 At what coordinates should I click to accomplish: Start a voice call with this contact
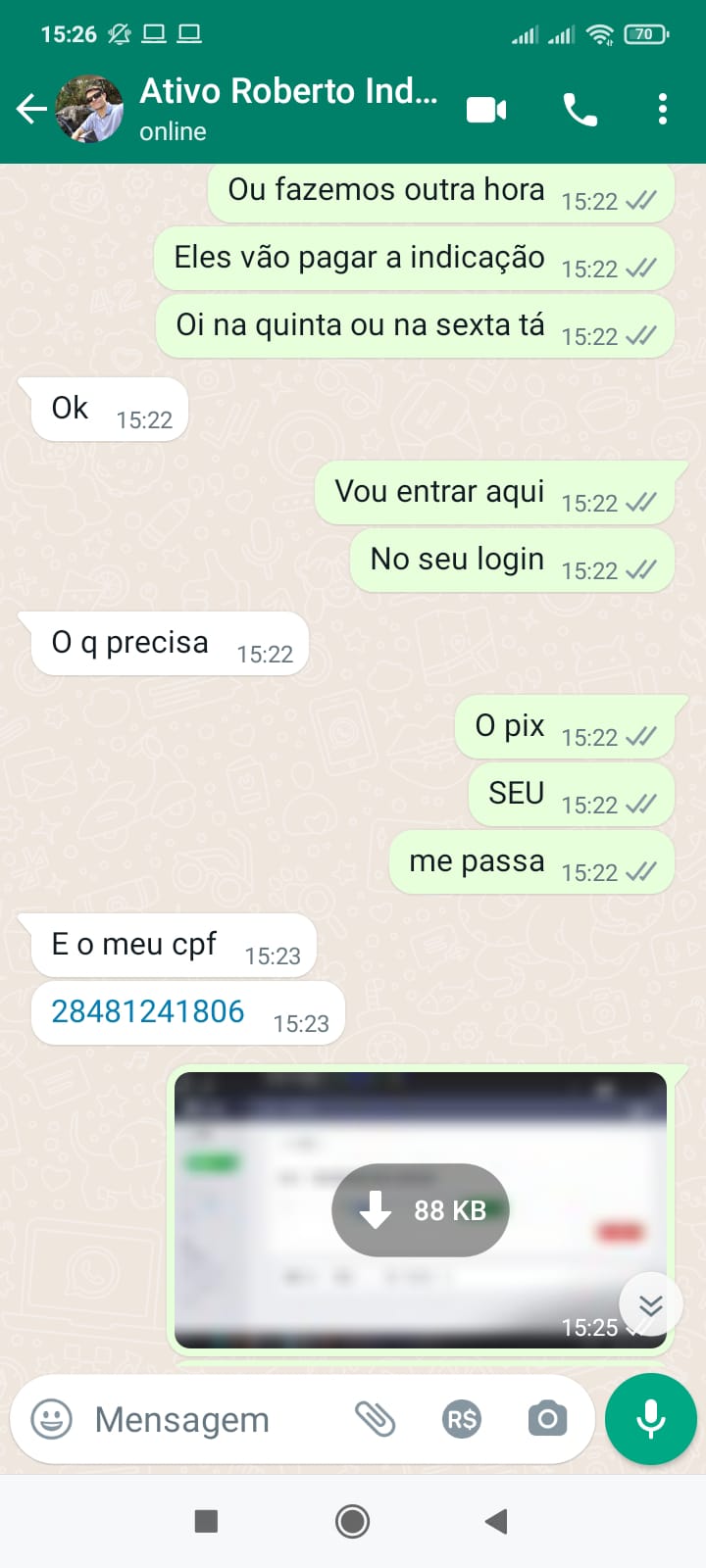pyautogui.click(x=580, y=109)
